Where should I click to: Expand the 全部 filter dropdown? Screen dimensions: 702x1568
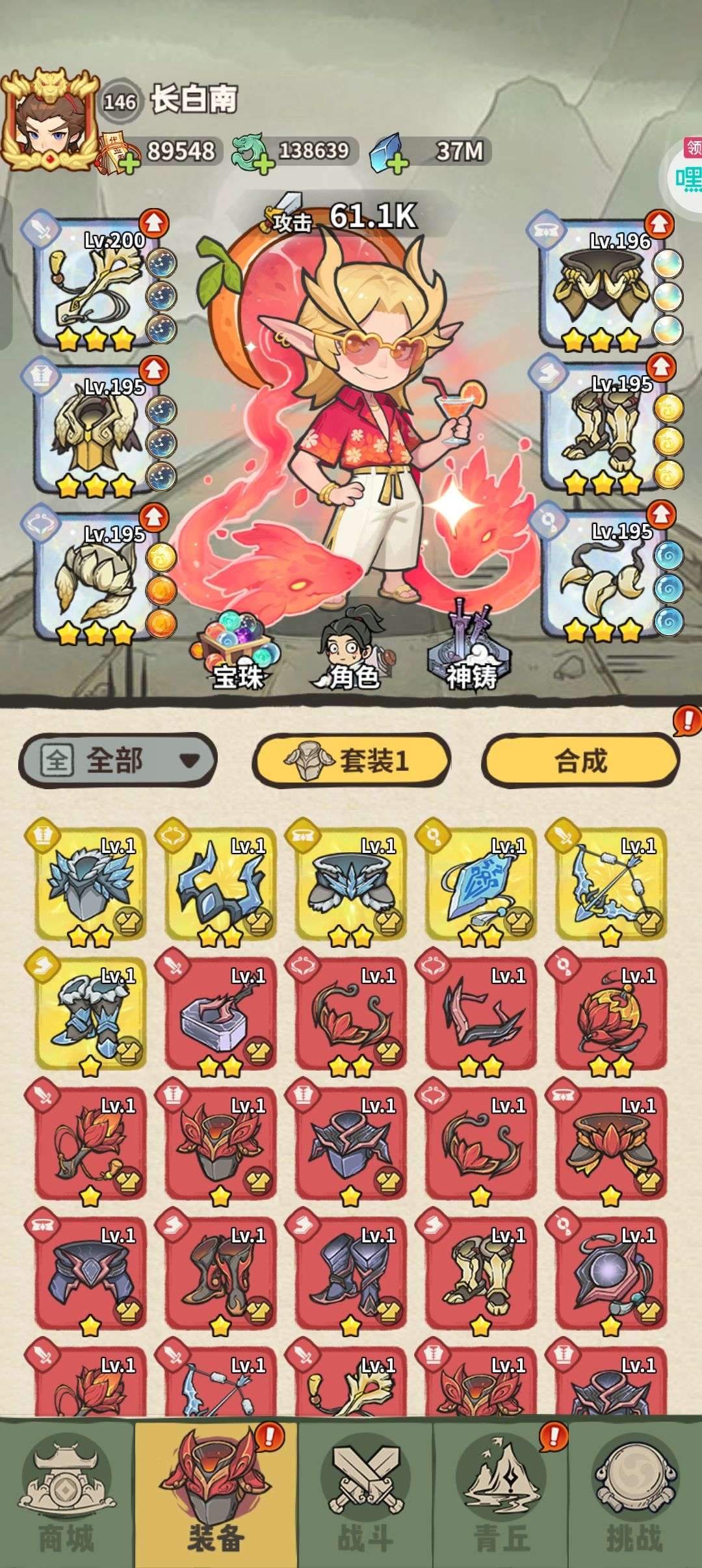[x=118, y=759]
